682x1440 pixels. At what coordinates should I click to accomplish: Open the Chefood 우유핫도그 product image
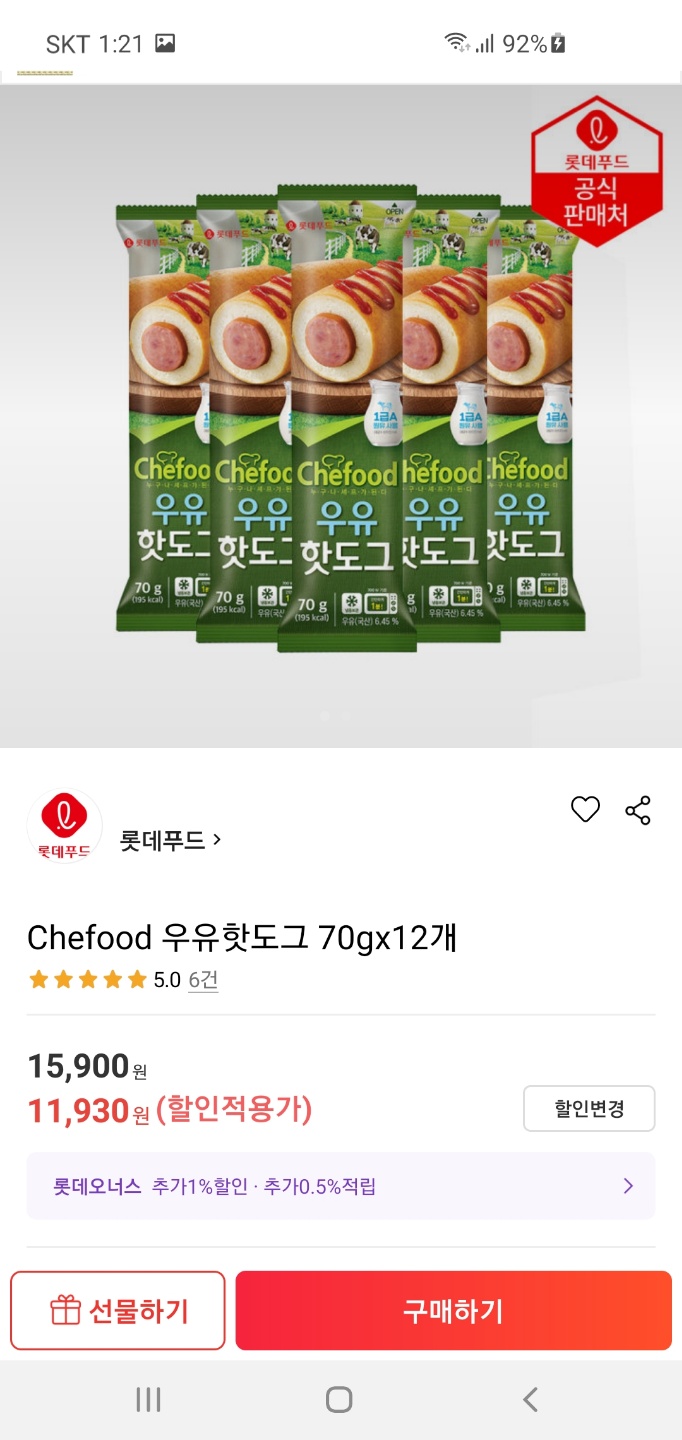[340, 415]
